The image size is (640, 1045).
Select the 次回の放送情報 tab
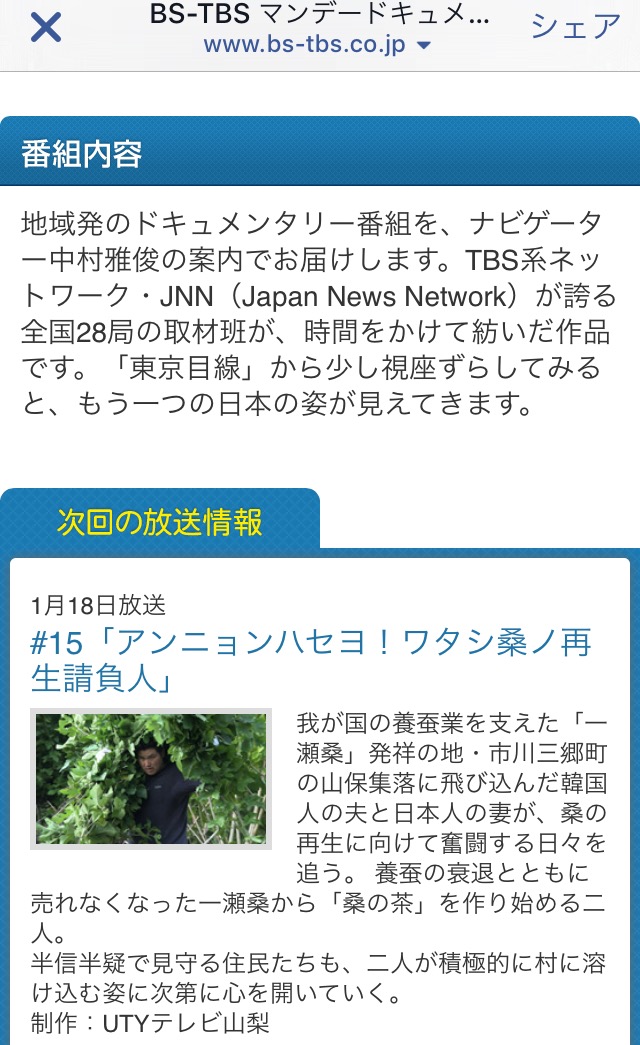(x=160, y=522)
